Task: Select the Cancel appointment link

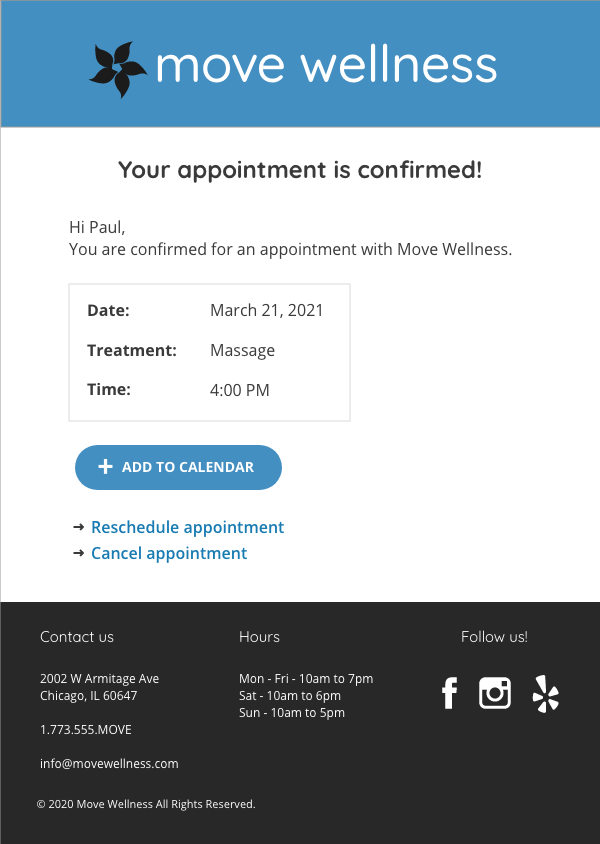Action: coord(168,553)
